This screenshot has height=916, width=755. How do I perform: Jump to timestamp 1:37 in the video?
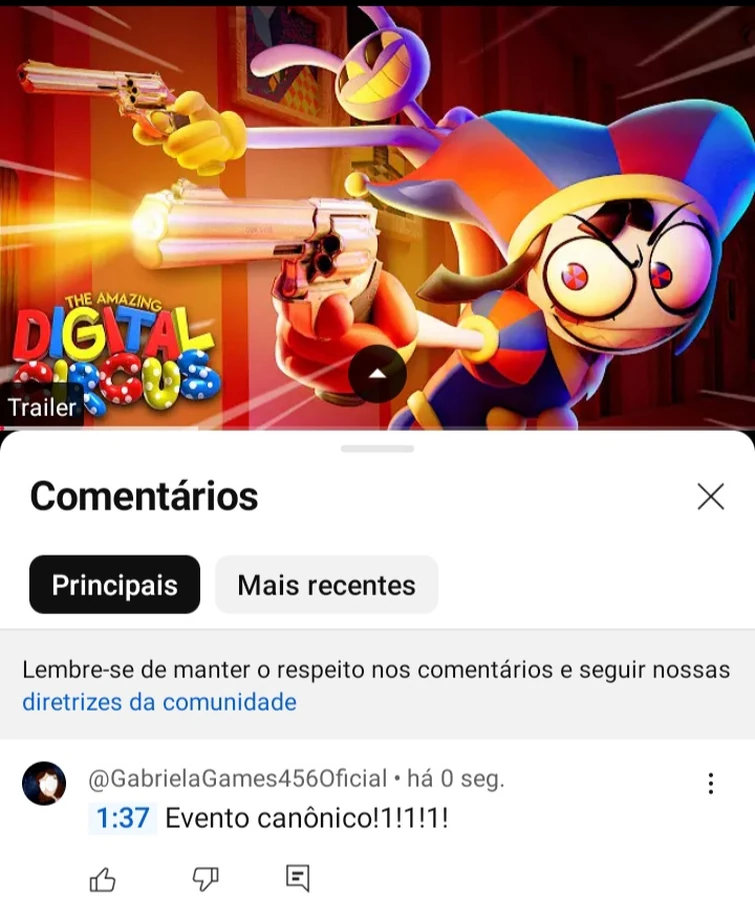tap(122, 818)
